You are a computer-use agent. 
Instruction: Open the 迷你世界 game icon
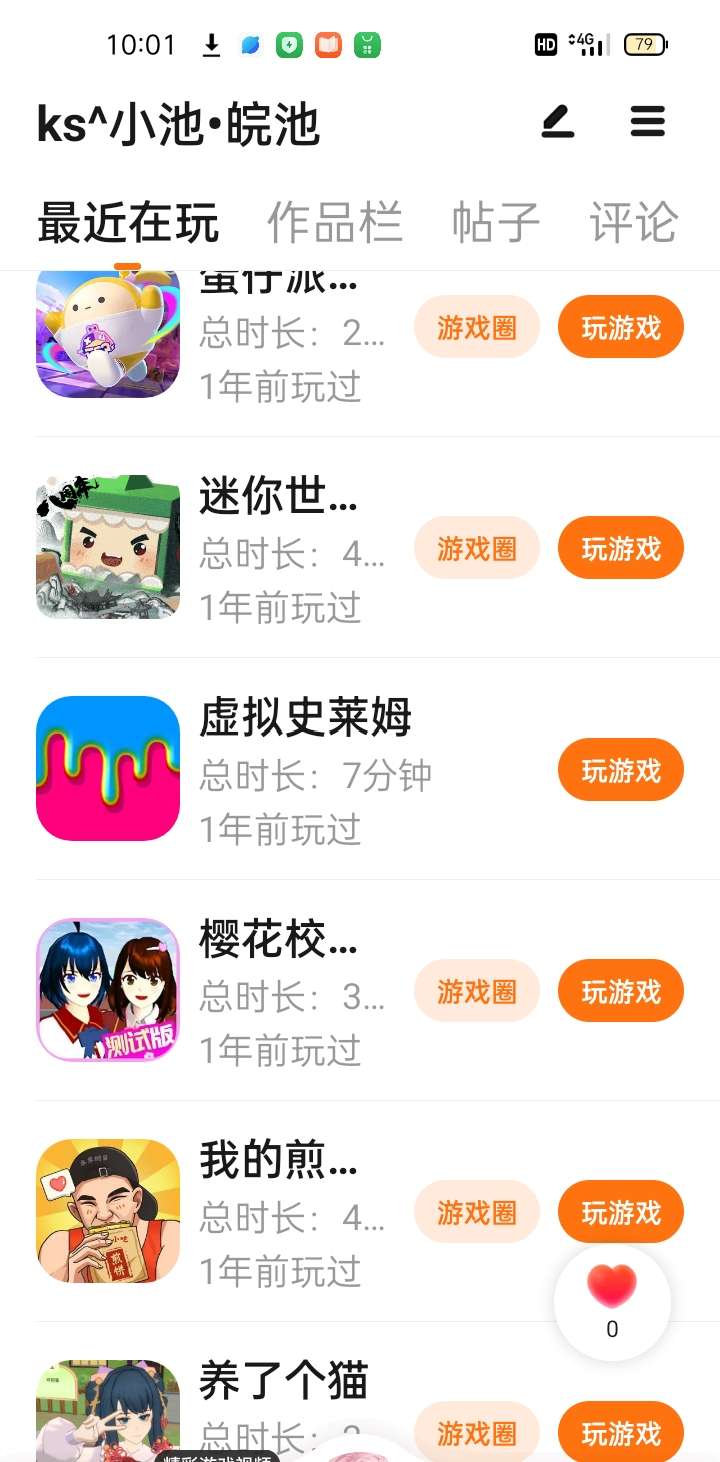click(108, 547)
